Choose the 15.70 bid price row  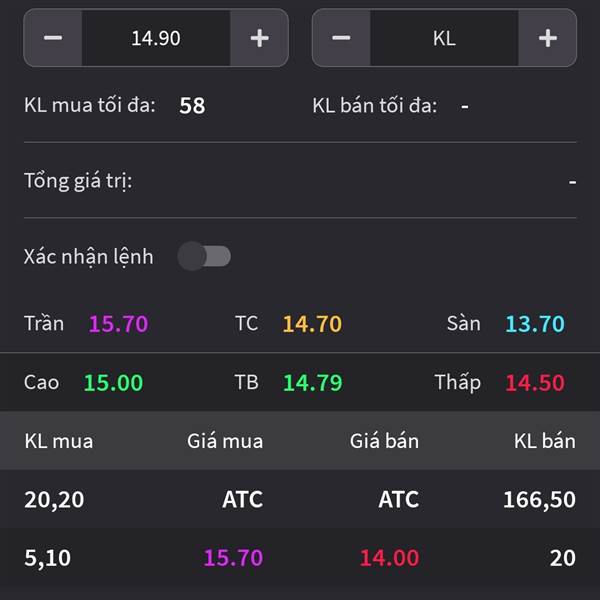pyautogui.click(x=233, y=558)
